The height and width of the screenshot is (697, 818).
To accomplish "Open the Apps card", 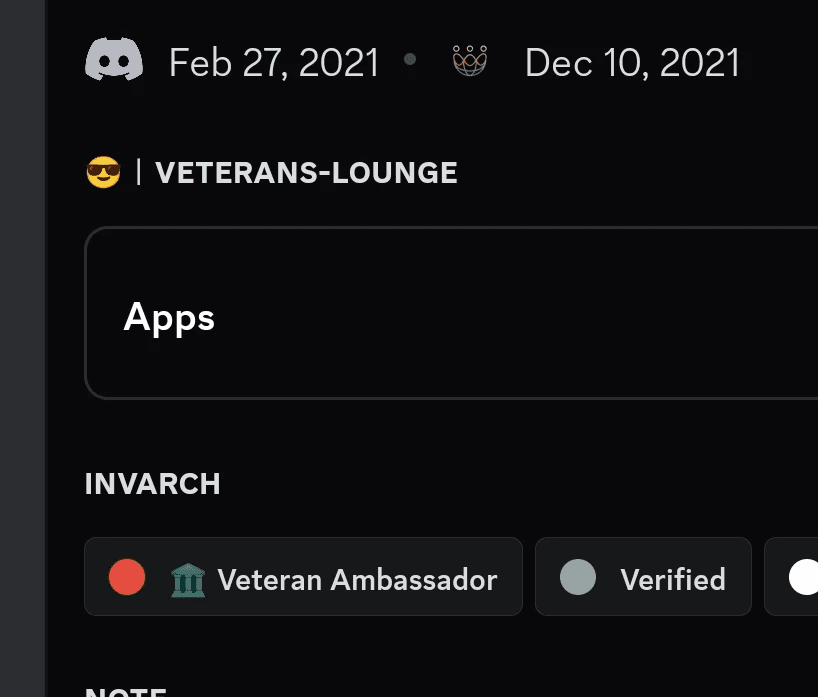I will tap(450, 314).
